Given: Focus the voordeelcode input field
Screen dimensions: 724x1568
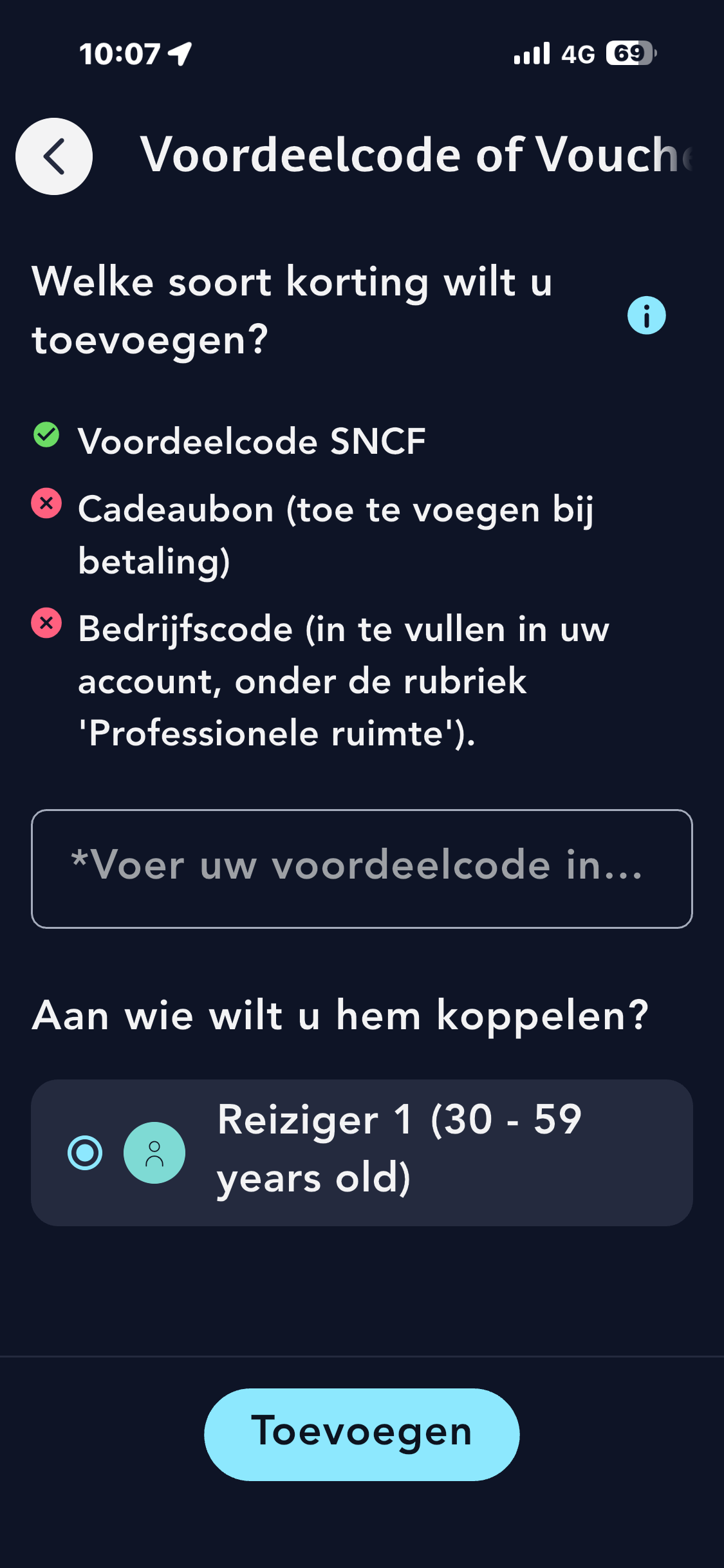Looking at the screenshot, I should pyautogui.click(x=362, y=868).
